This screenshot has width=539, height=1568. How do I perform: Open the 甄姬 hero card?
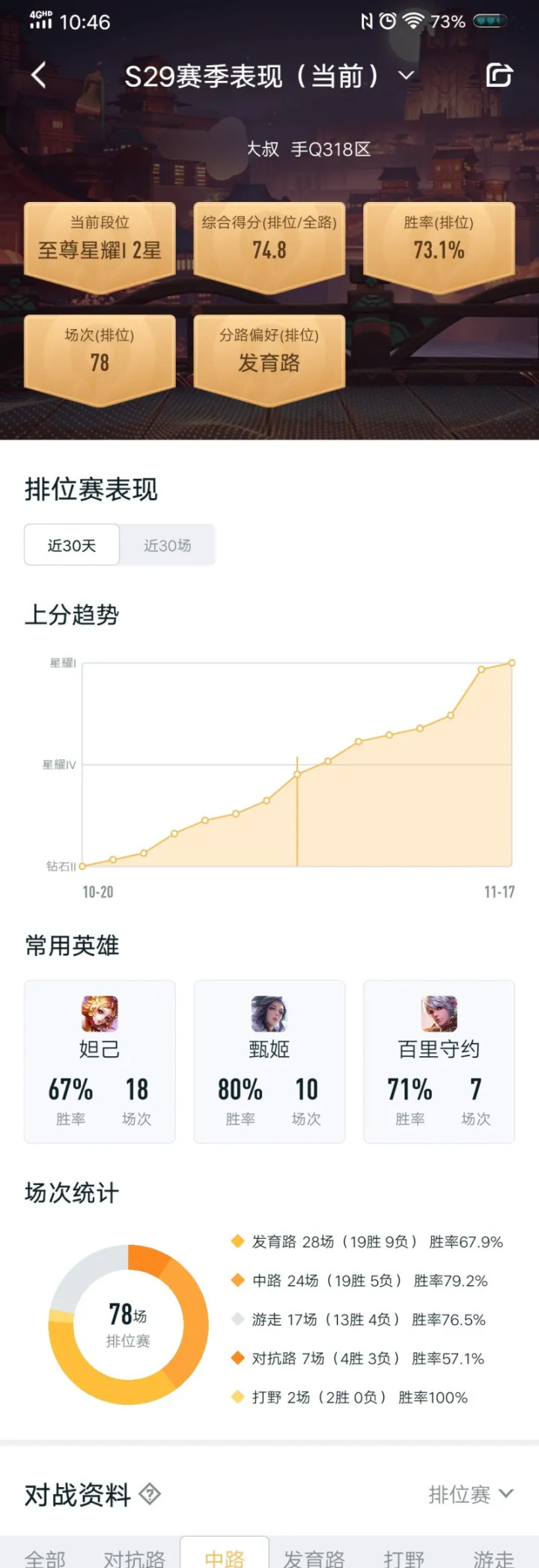pos(269,1061)
